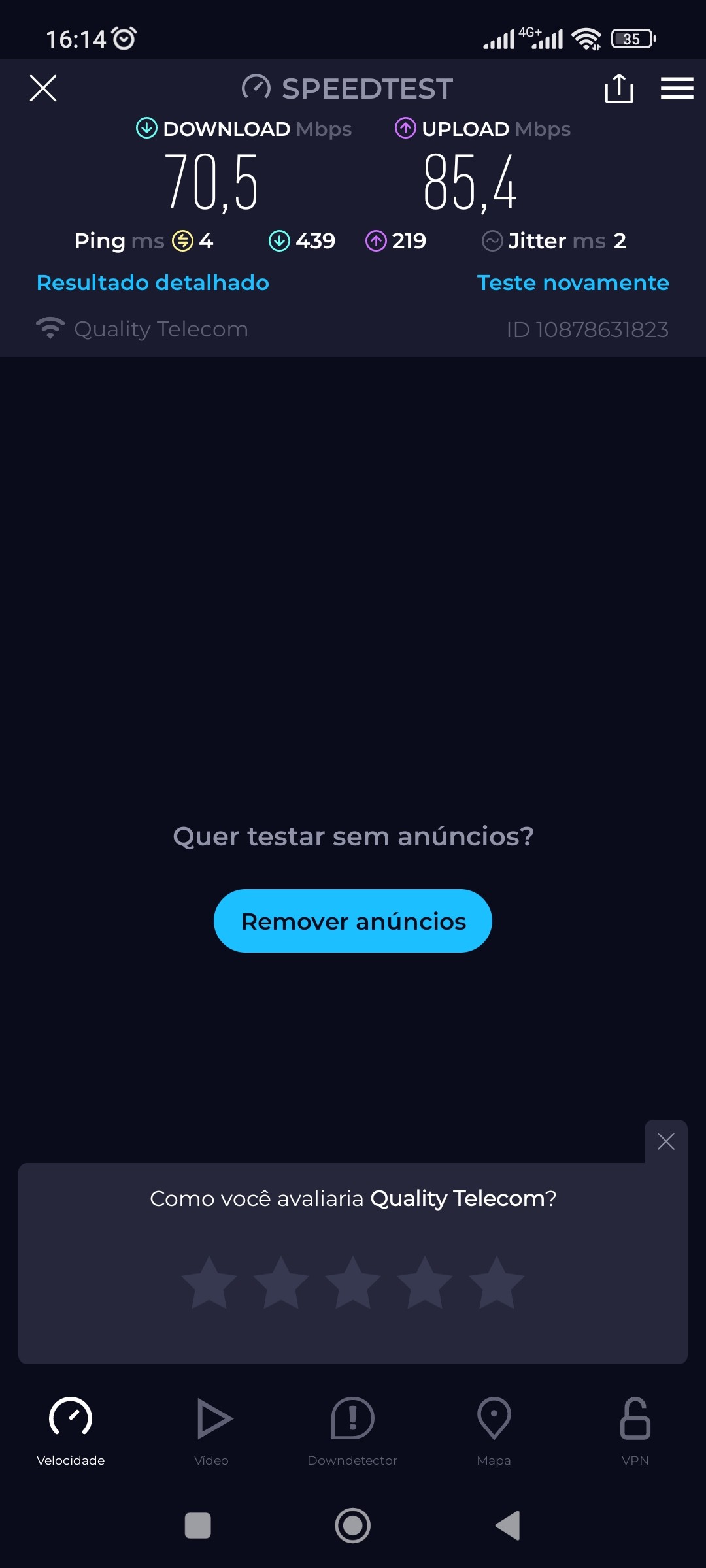Image resolution: width=706 pixels, height=1568 pixels.
Task: Open Resultado detalhado link
Action: click(153, 283)
